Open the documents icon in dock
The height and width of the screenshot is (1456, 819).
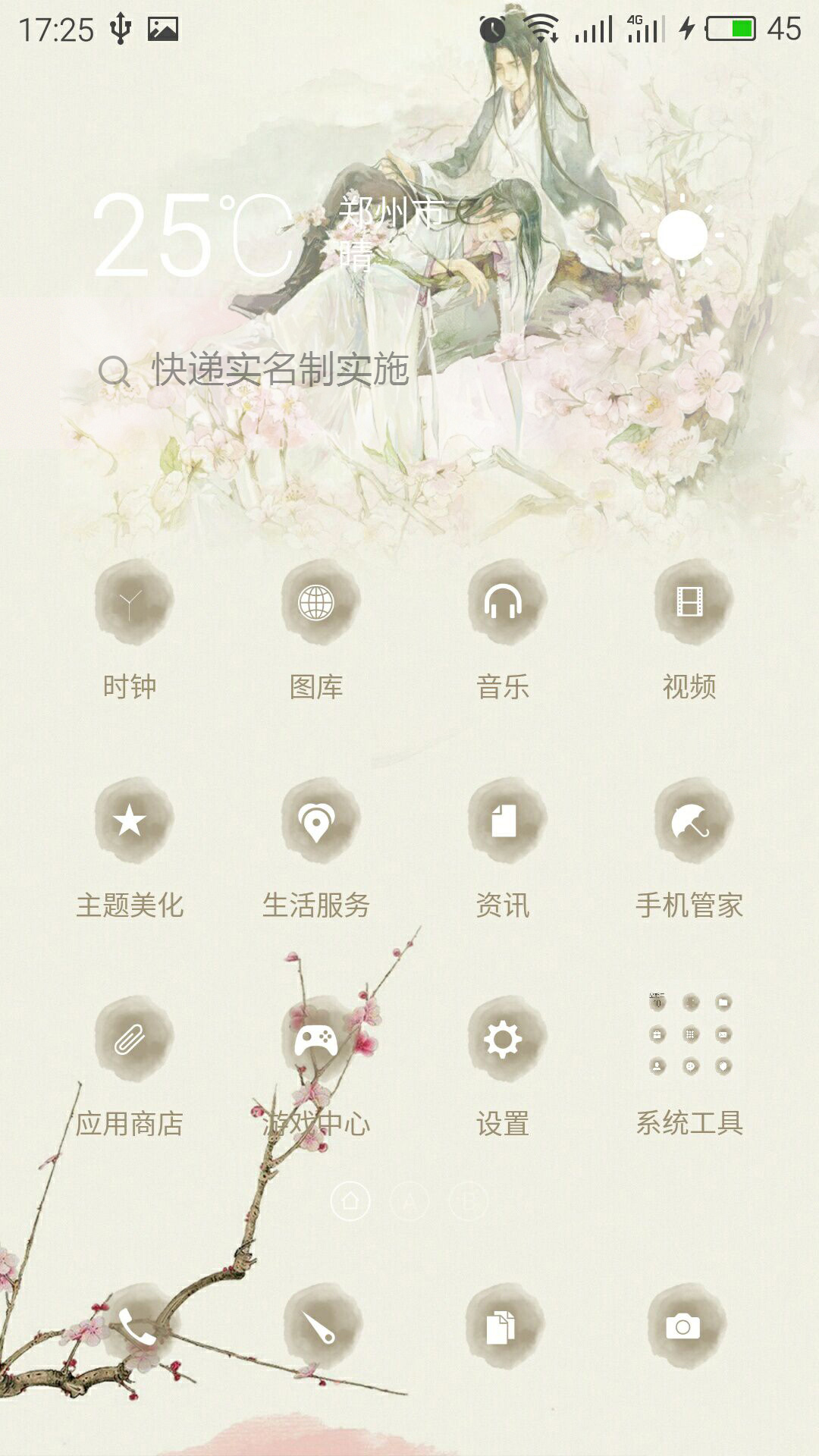click(x=500, y=1327)
